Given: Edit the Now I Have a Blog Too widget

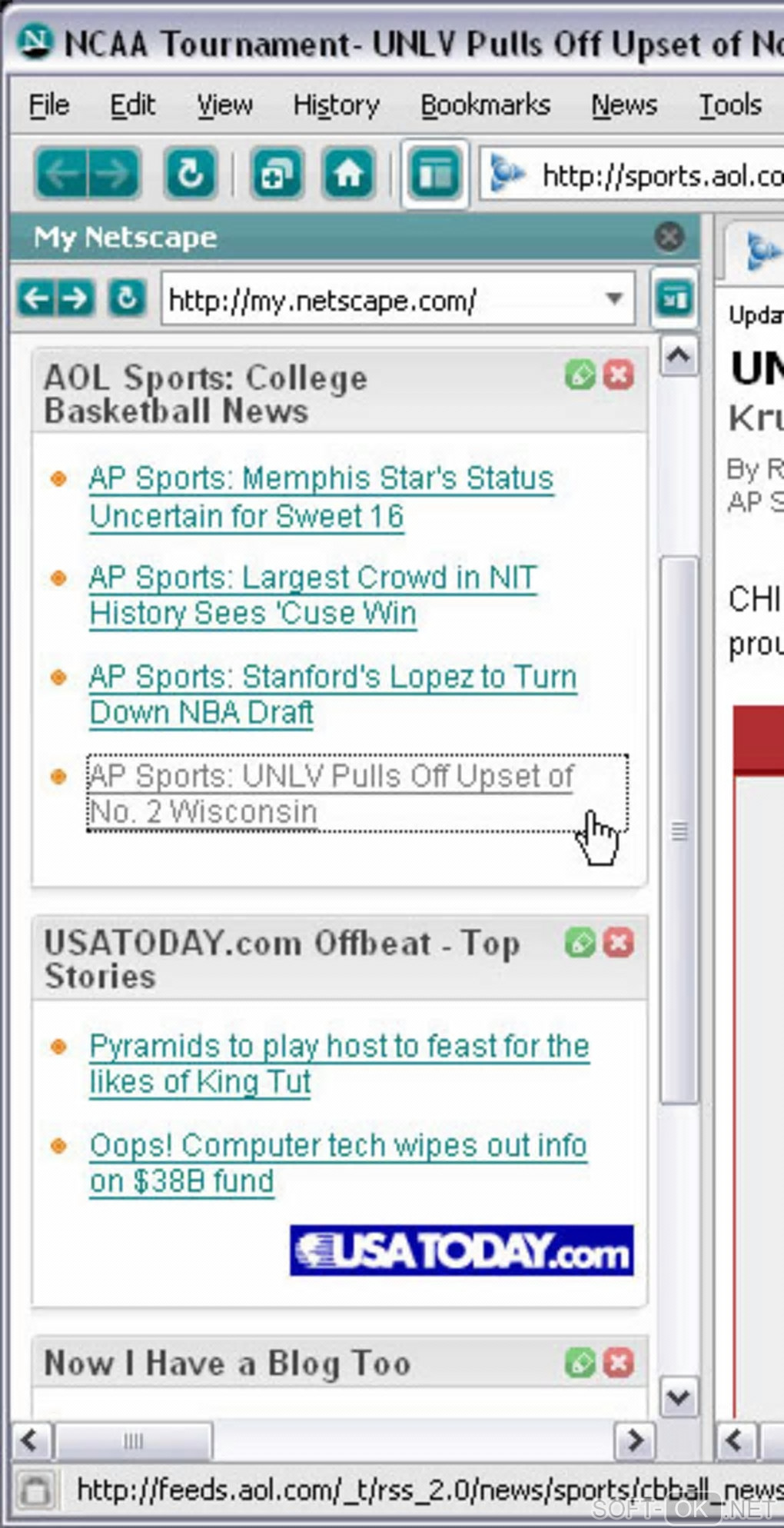Looking at the screenshot, I should (x=580, y=1363).
